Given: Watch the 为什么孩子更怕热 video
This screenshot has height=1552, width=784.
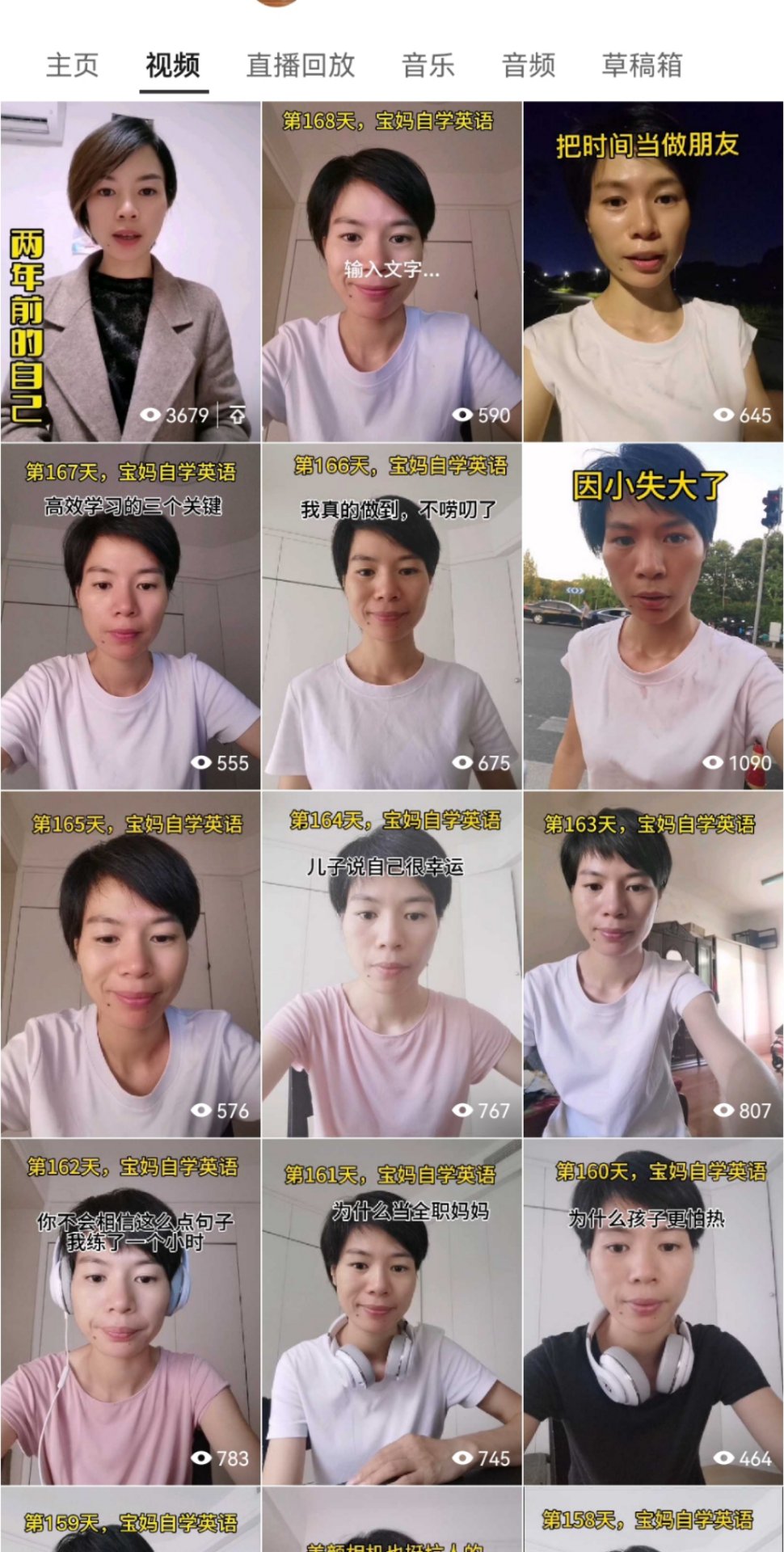Looking at the screenshot, I should 653,1311.
